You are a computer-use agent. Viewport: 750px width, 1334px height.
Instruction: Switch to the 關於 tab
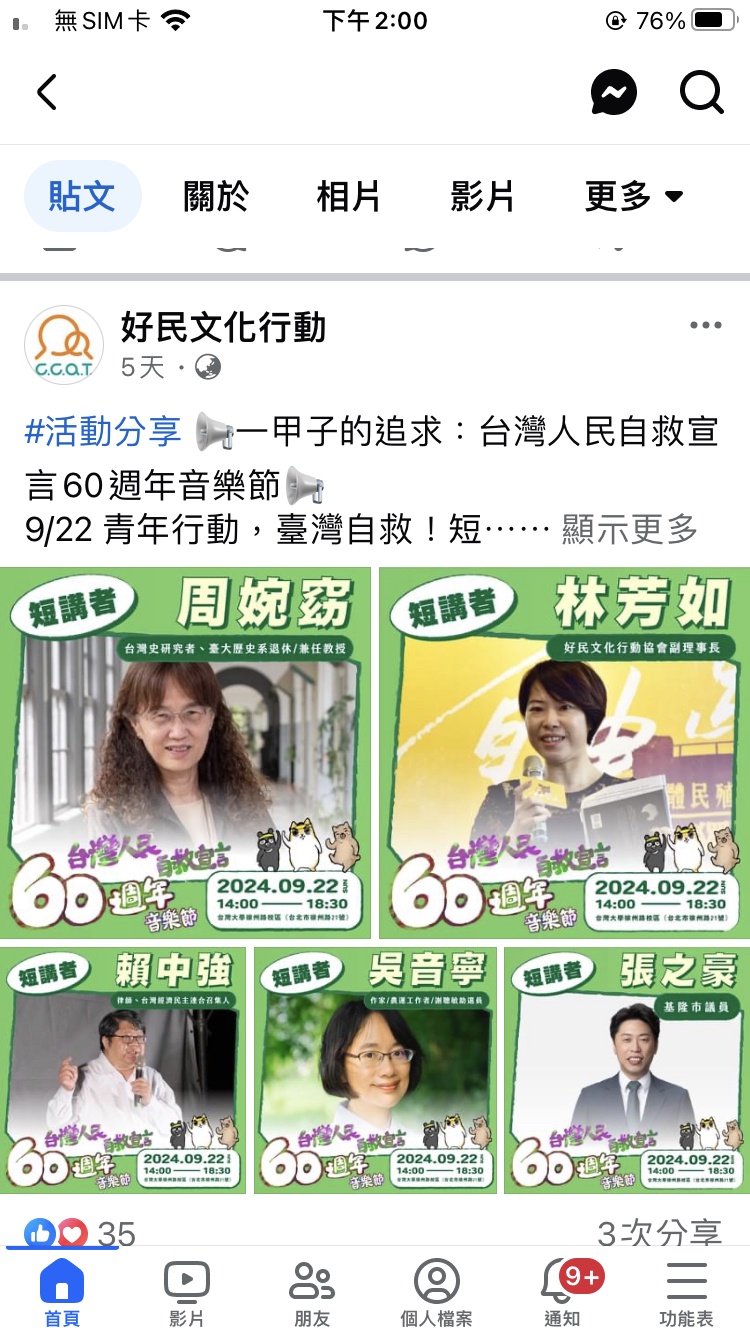(216, 196)
